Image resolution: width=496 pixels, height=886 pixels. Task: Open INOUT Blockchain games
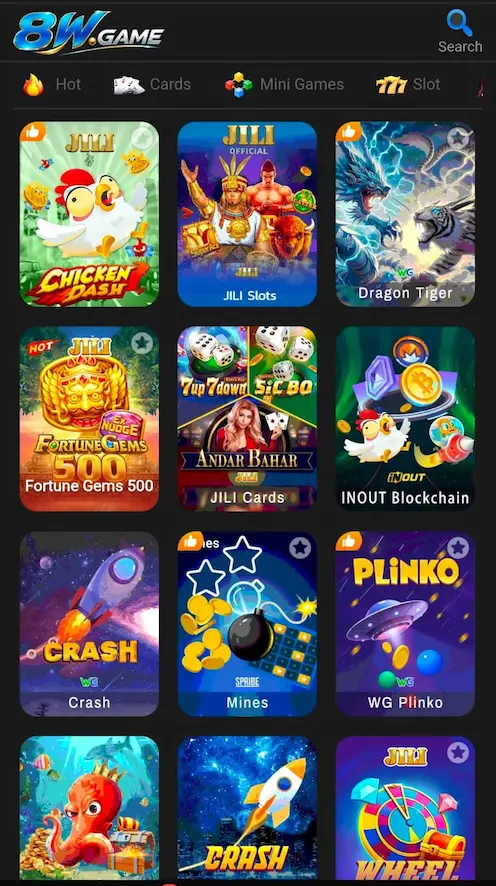405,419
